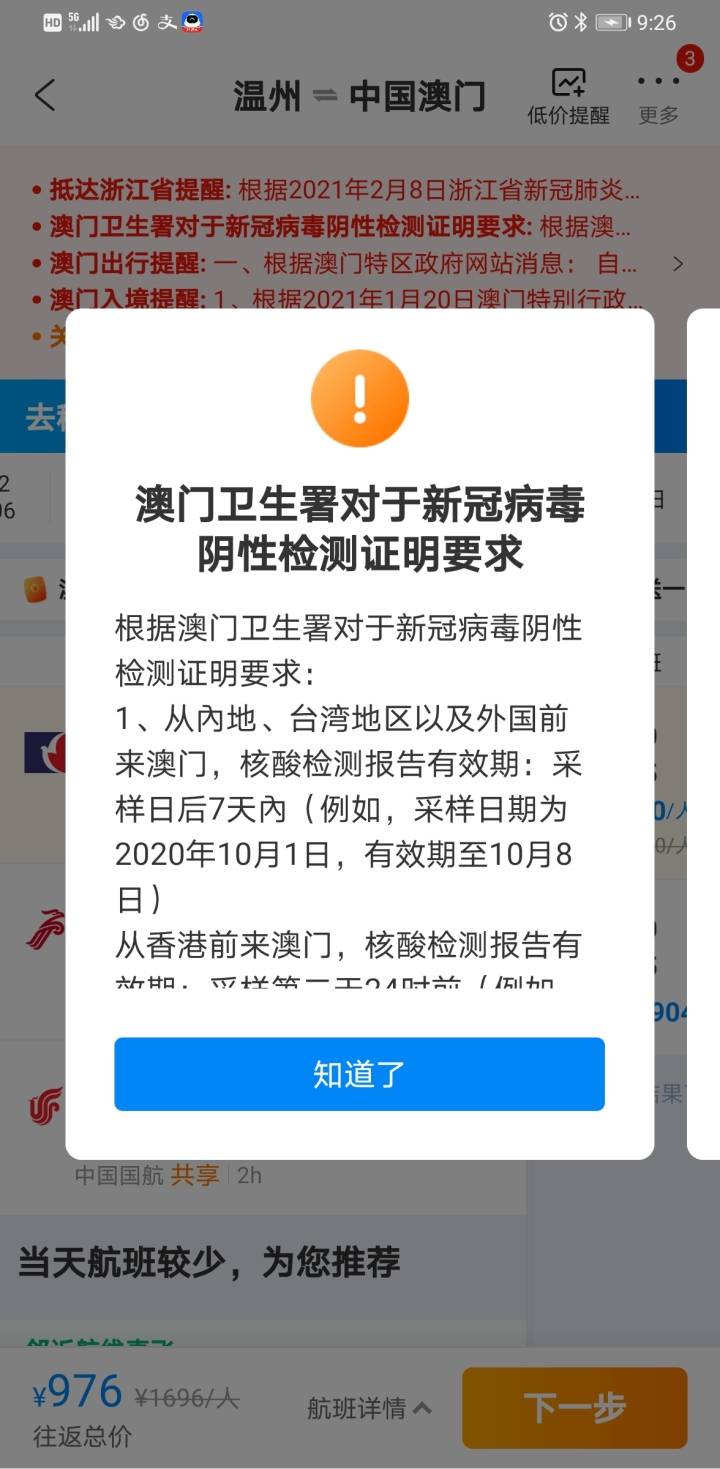Viewport: 720px width, 1469px height.
Task: Expand 航班详情 flight details
Action: click(x=369, y=1408)
